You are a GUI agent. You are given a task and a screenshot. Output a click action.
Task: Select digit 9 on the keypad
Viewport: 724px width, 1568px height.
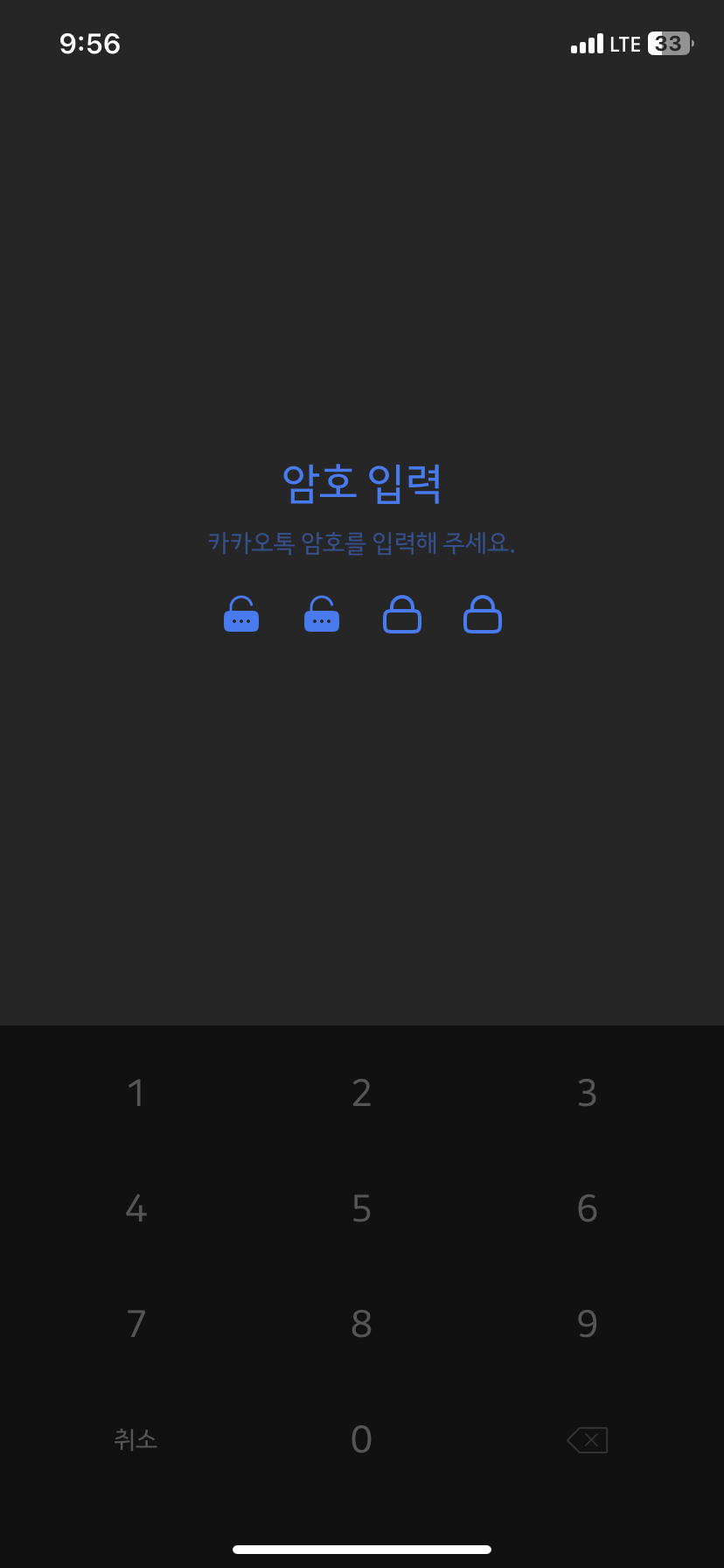click(x=587, y=1324)
